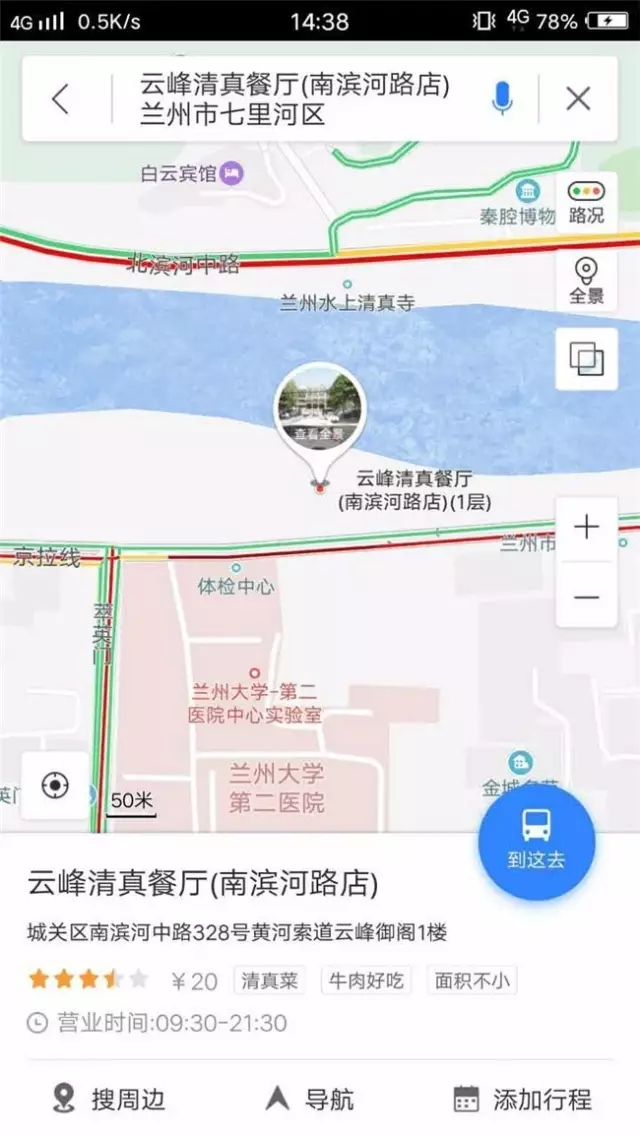This screenshot has width=640, height=1137.
Task: Zoom out the map with minus button
Action: pyautogui.click(x=586, y=597)
